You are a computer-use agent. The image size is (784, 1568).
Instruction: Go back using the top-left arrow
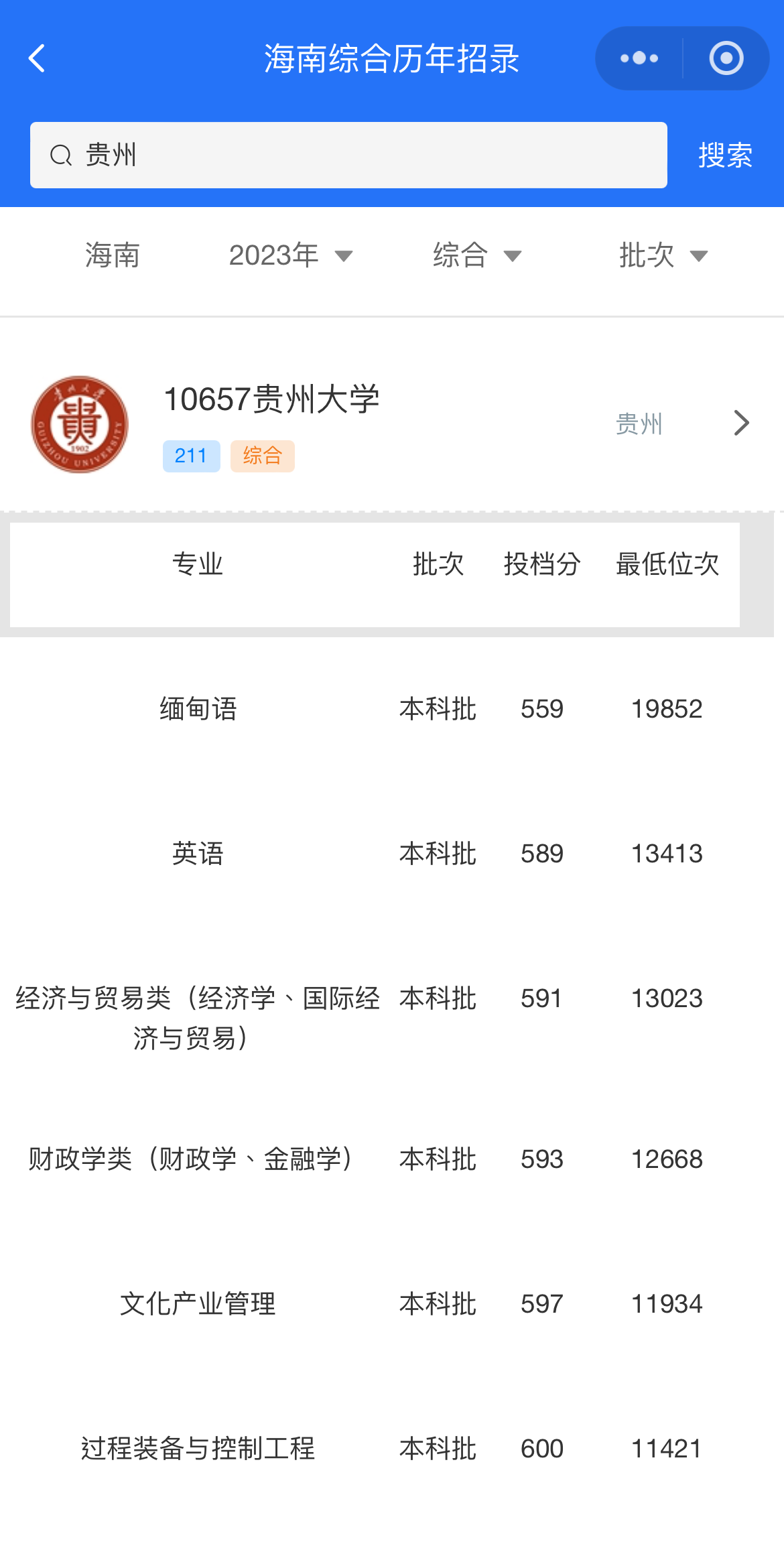38,59
